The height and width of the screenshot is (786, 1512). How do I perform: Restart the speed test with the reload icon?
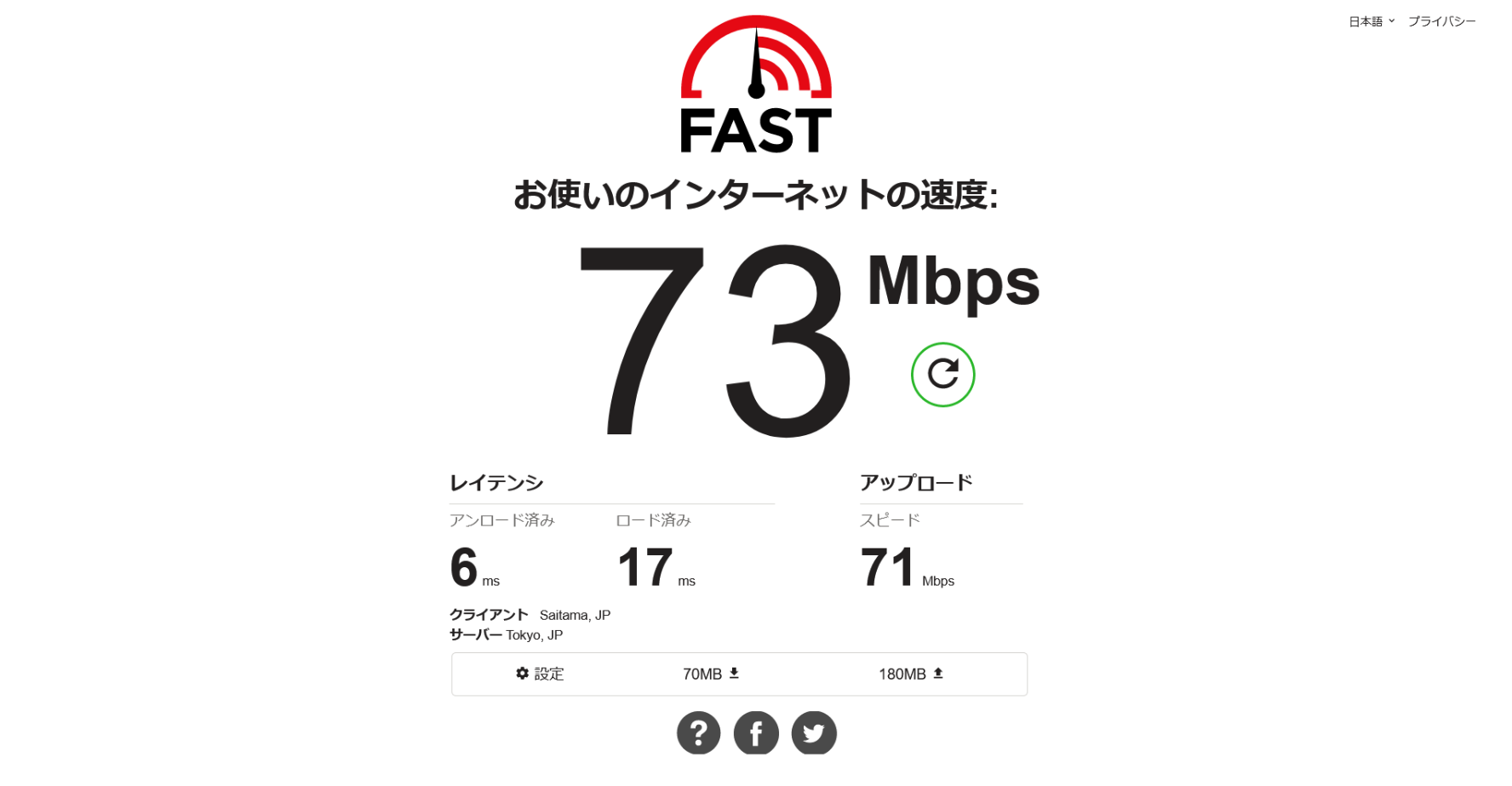click(x=942, y=375)
